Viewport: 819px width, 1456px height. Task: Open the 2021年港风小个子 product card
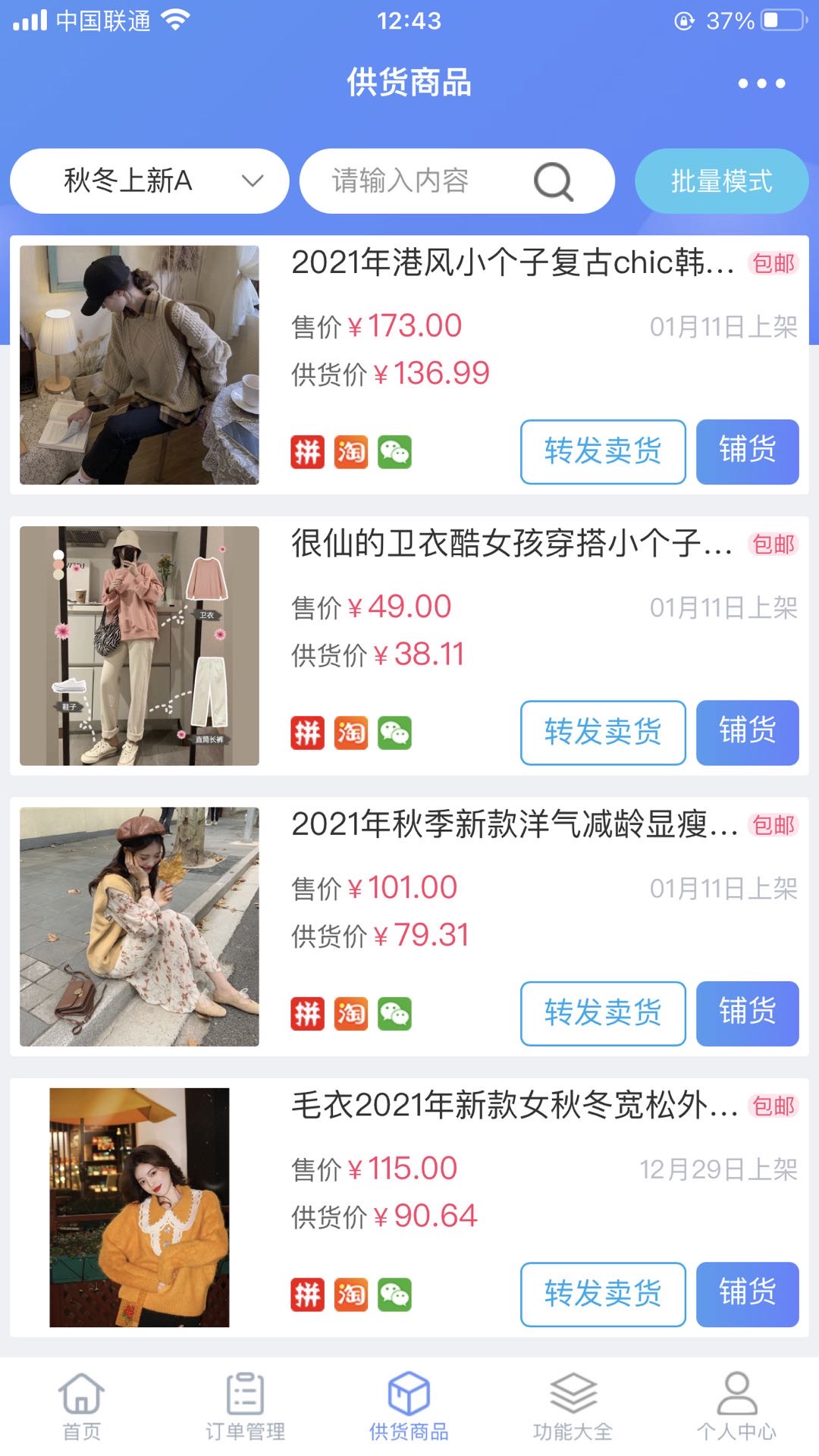point(513,263)
